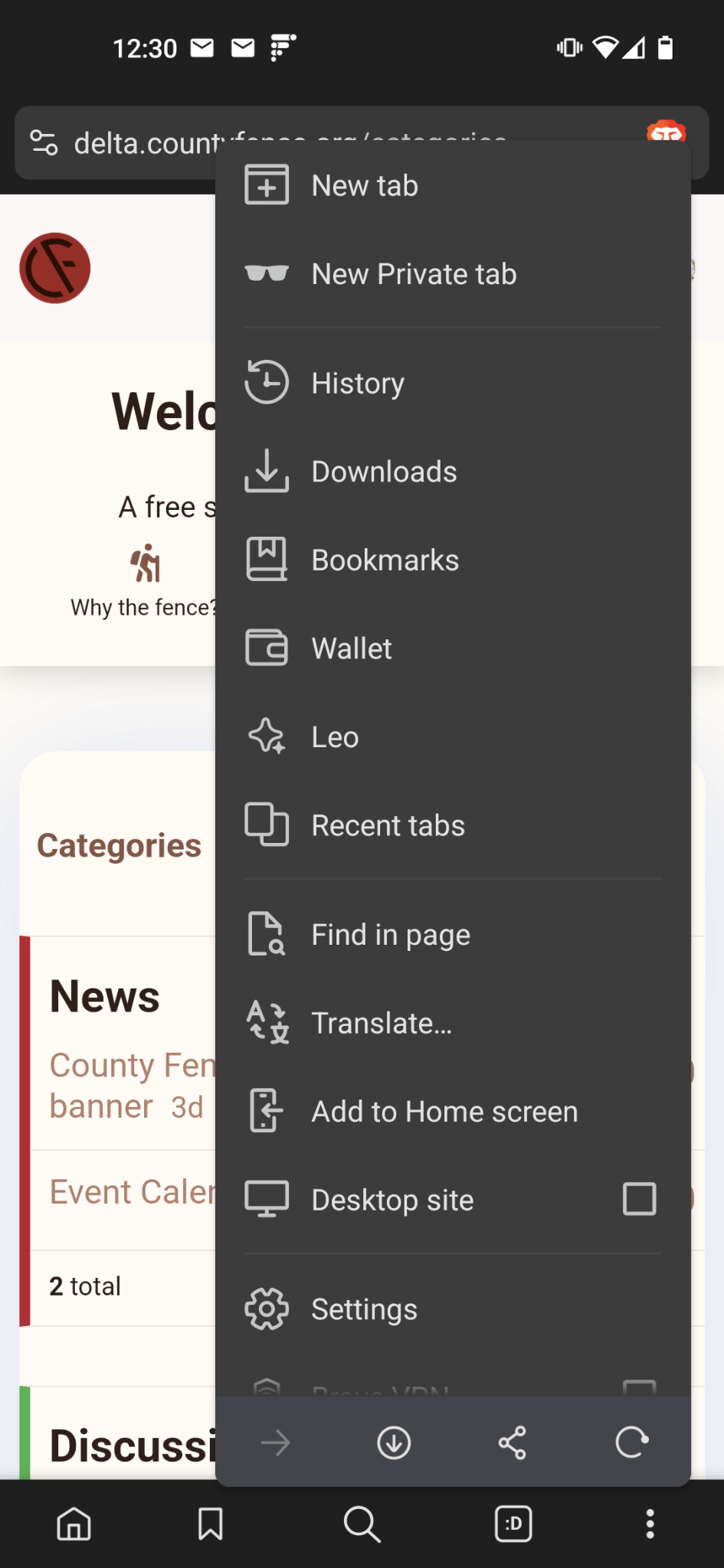Image resolution: width=724 pixels, height=1568 pixels.
Task: Open a New Private tab
Action: coord(453,274)
